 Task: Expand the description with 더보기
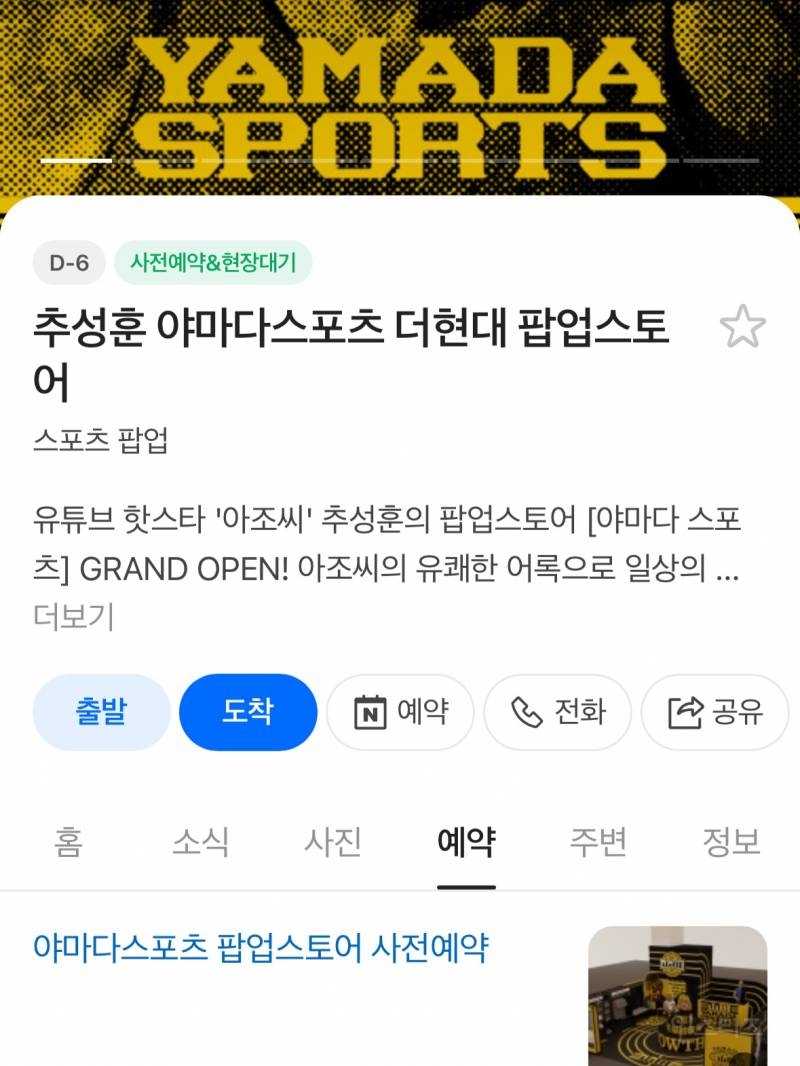pos(73,617)
